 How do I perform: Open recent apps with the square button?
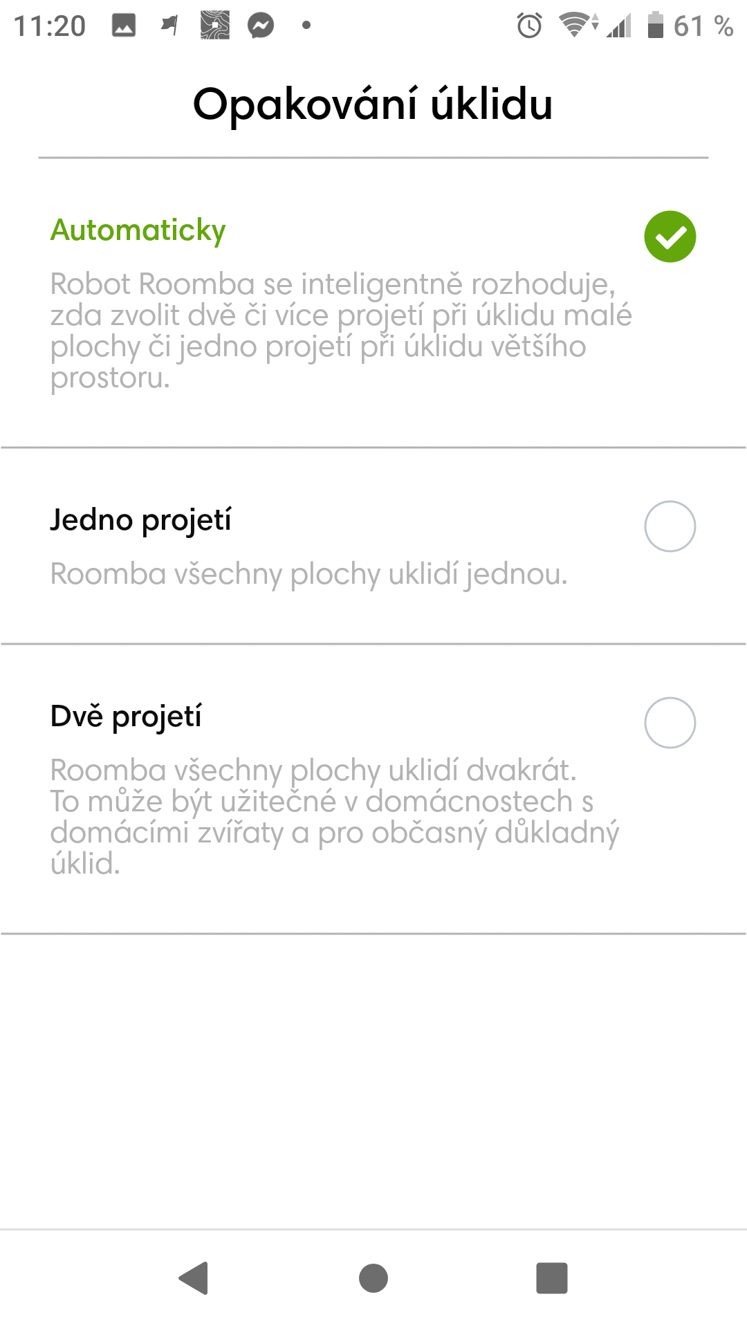[x=552, y=1277]
